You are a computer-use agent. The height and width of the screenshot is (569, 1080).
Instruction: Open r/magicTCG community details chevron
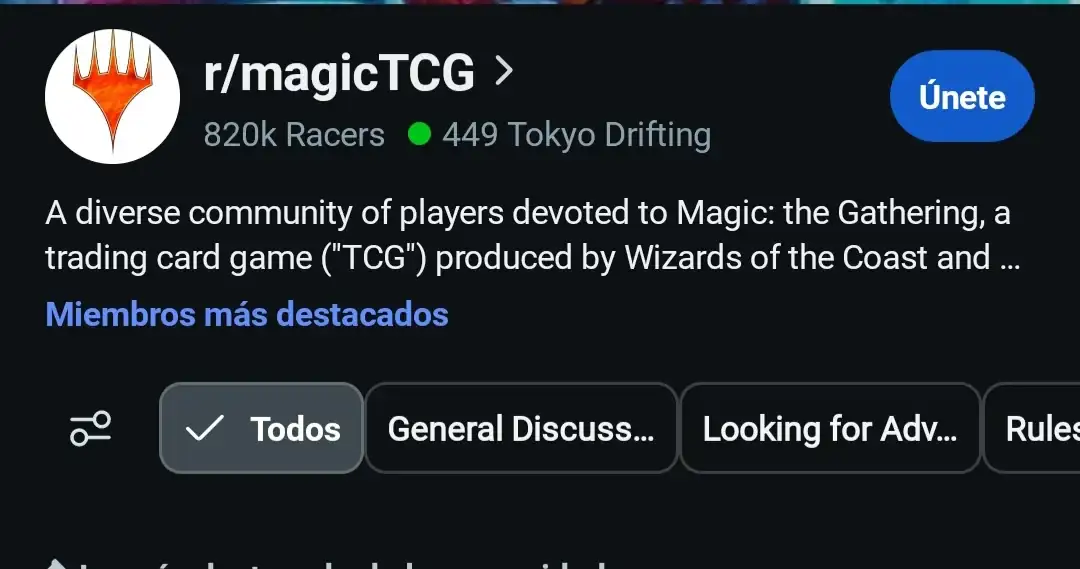click(505, 72)
